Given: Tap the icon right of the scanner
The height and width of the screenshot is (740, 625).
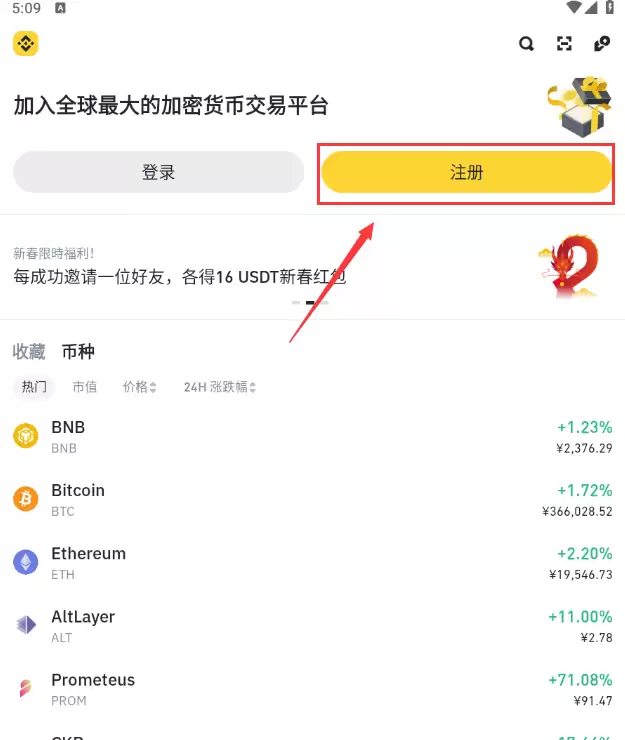Looking at the screenshot, I should tap(602, 43).
